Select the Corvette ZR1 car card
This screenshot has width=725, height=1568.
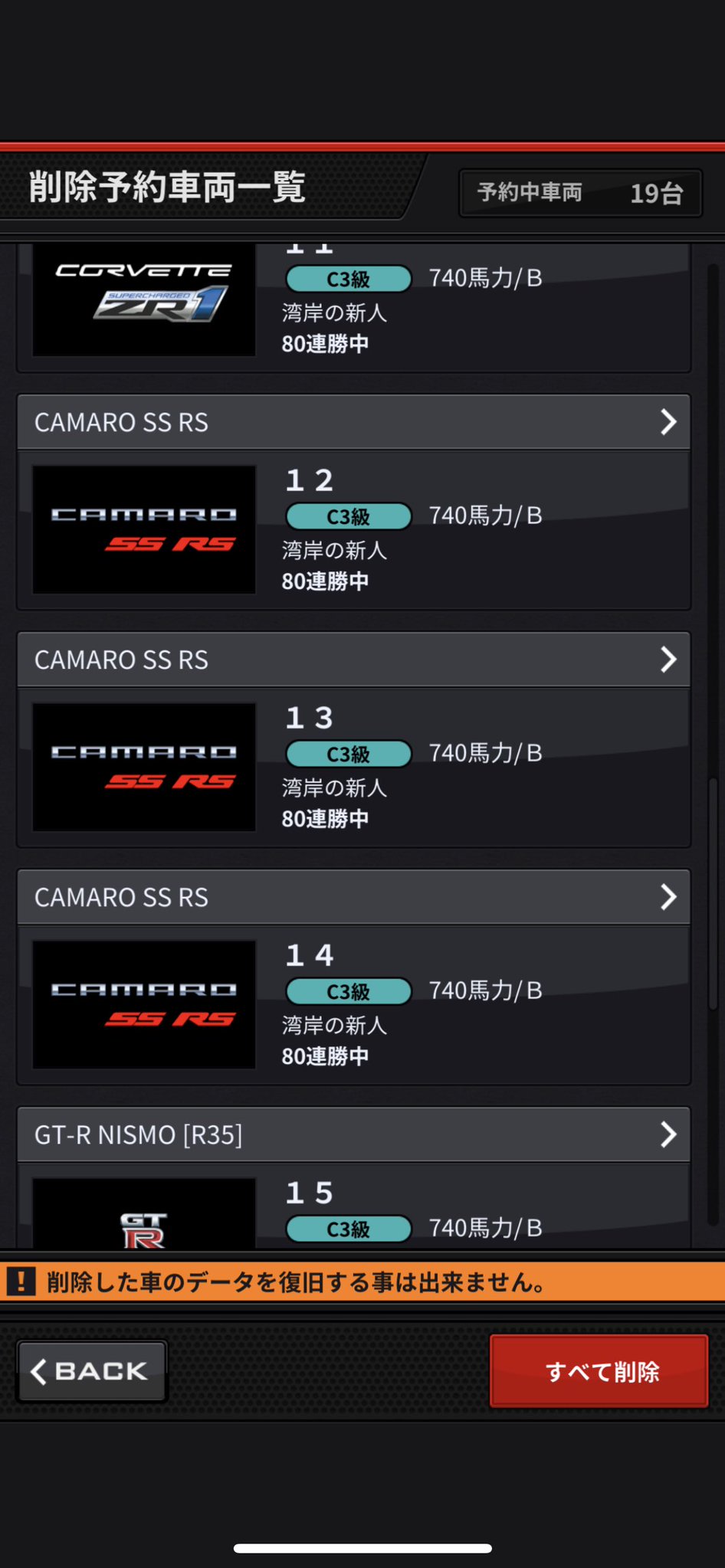(x=354, y=308)
